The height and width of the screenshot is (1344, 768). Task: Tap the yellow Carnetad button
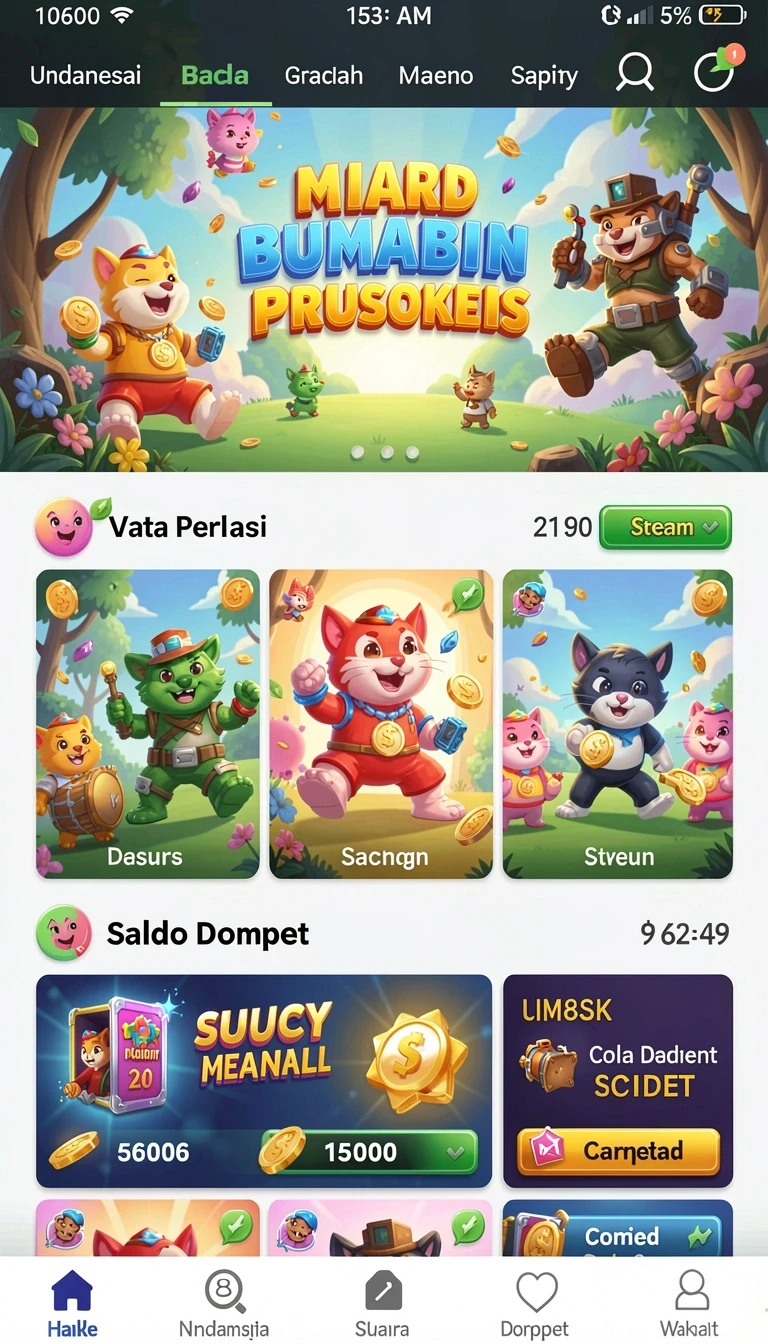click(x=618, y=1151)
